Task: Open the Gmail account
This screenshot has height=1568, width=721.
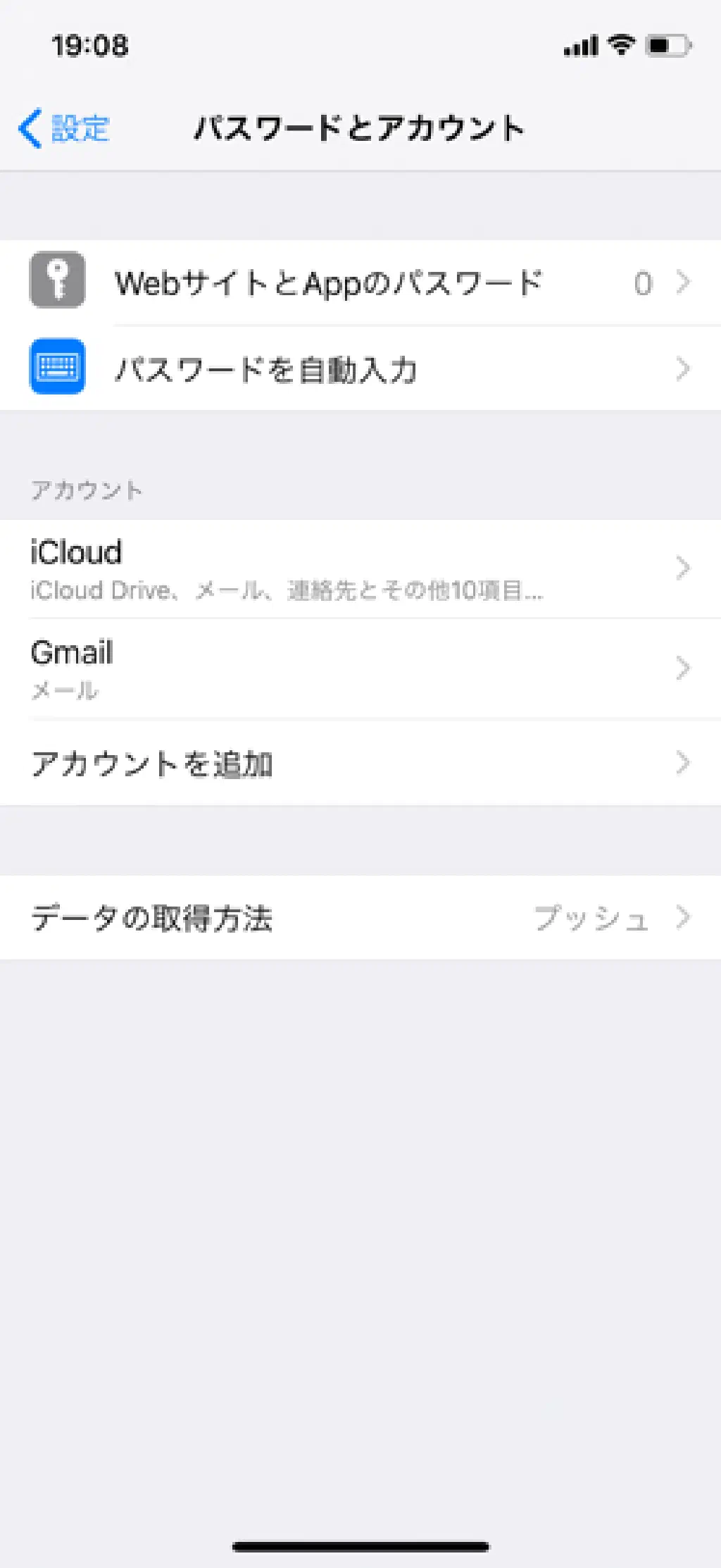Action: click(359, 668)
